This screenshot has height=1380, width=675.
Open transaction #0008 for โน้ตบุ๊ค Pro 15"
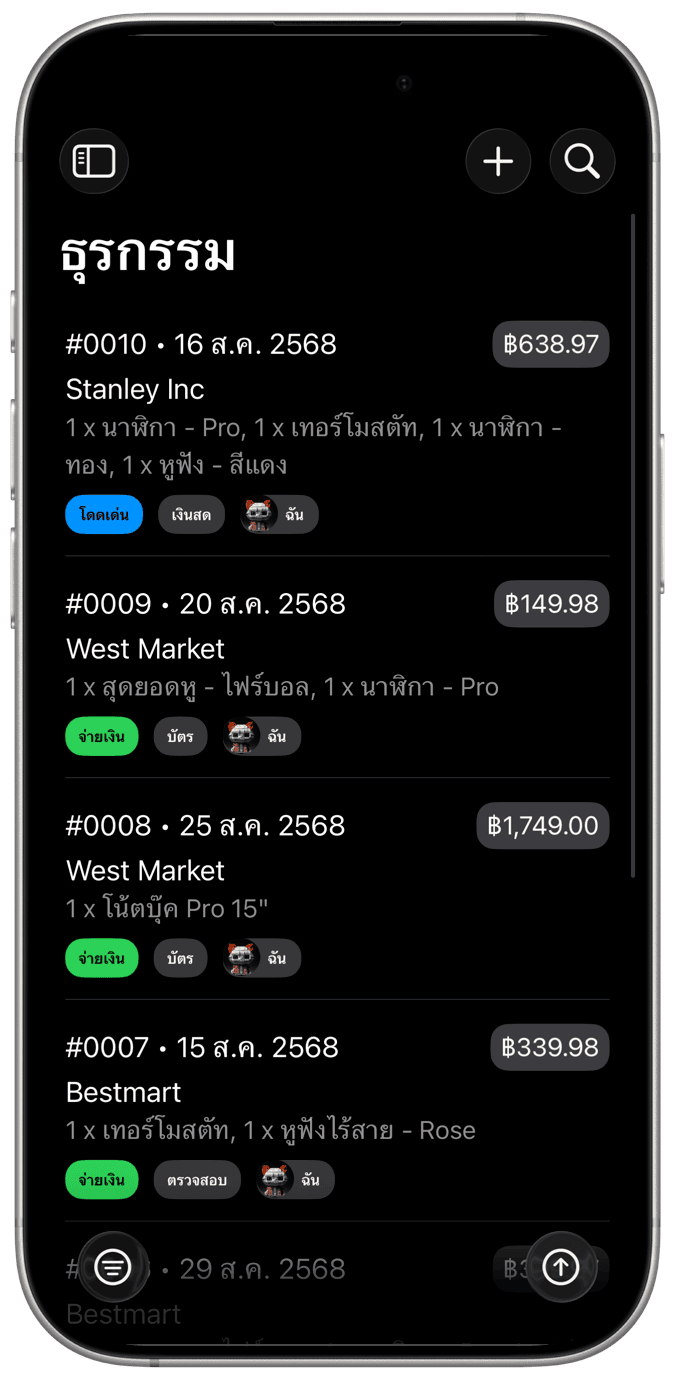(300, 880)
